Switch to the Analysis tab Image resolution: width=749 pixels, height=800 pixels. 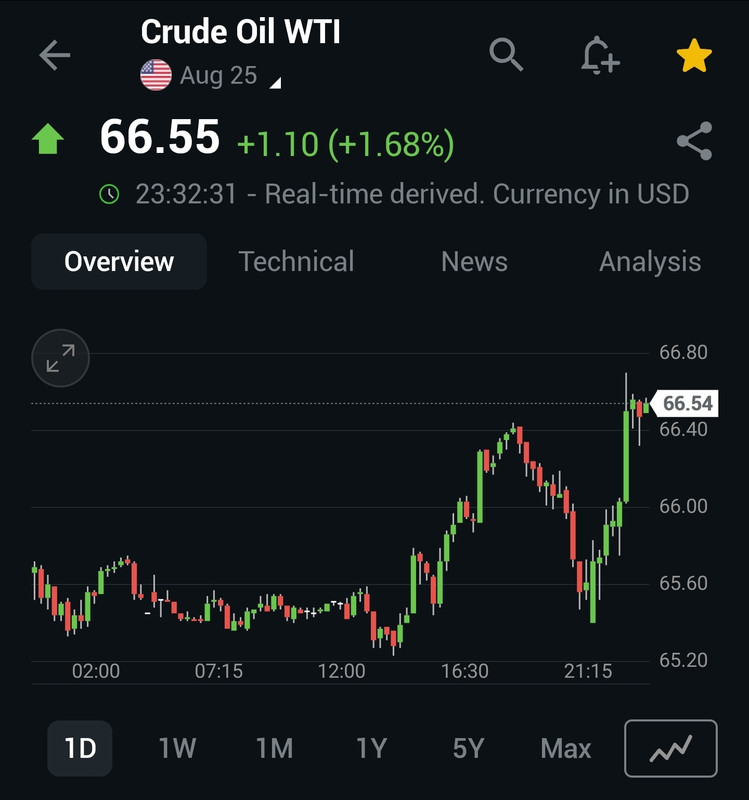pos(650,262)
